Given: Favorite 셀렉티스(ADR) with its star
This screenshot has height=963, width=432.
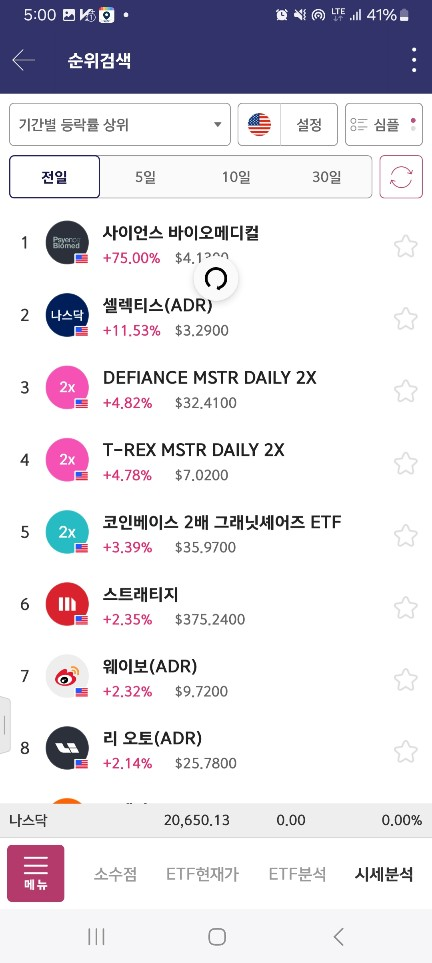Looking at the screenshot, I should click(406, 319).
